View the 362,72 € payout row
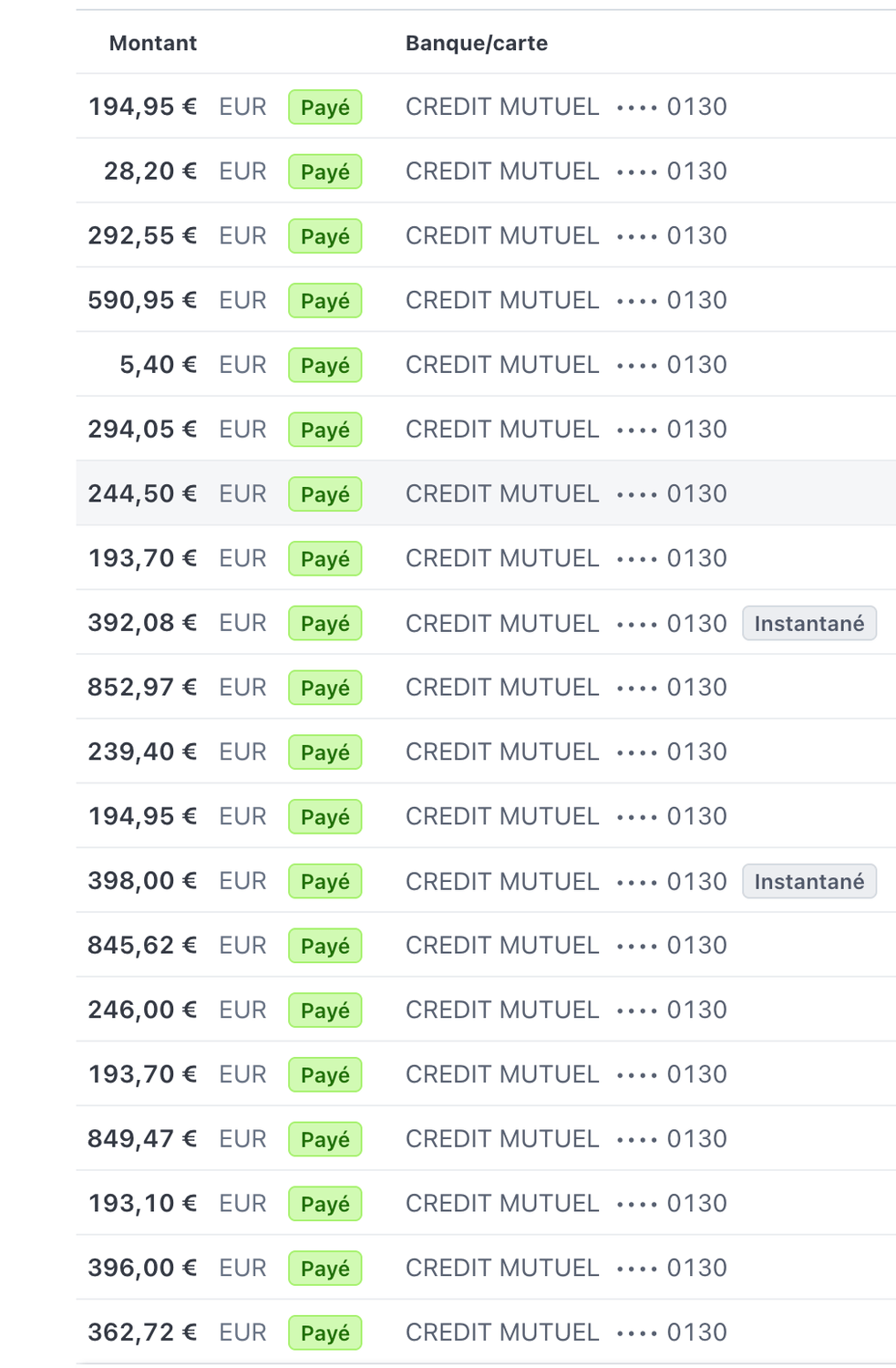896x1368 pixels. pyautogui.click(x=142, y=1332)
